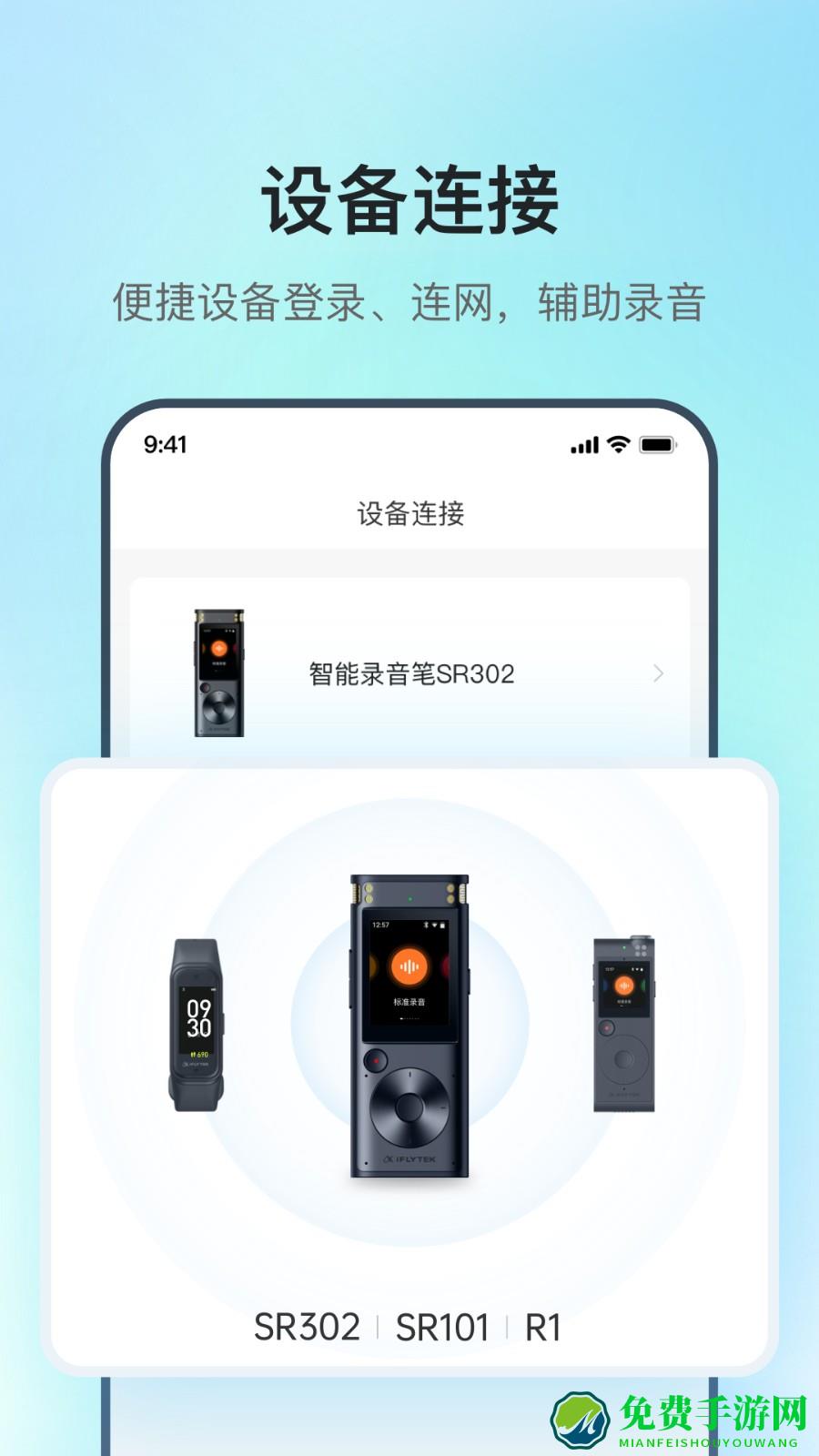Toggle the battery indicator on the recorder screen
Viewport: 819px width, 1456px height.
tap(442, 925)
